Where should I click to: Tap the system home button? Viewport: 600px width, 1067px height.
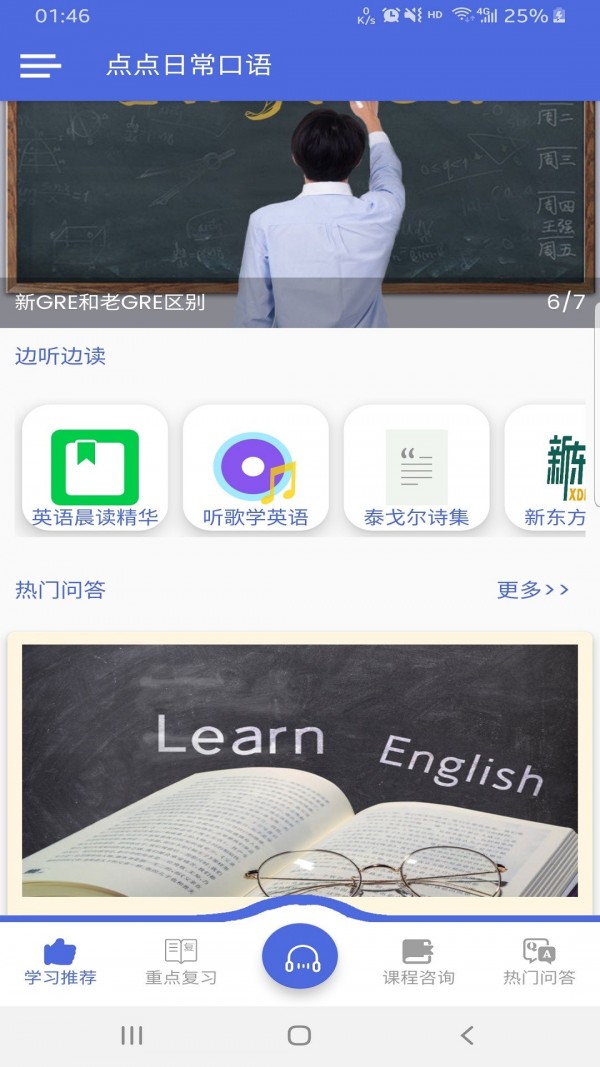(x=299, y=1036)
